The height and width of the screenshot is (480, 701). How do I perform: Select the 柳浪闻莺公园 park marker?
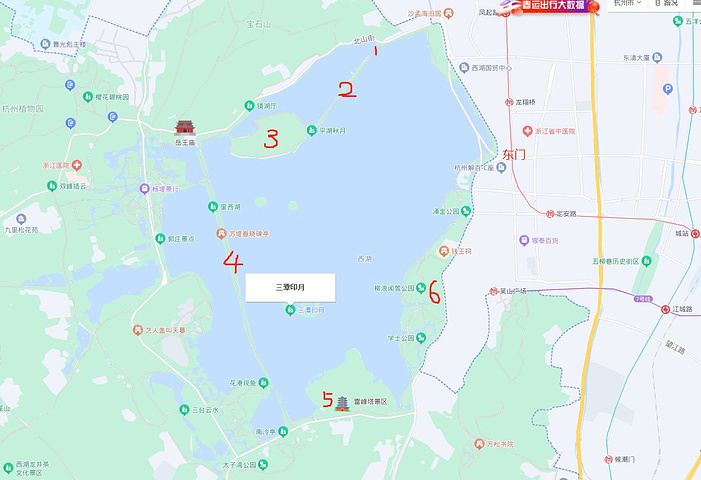pyautogui.click(x=421, y=288)
